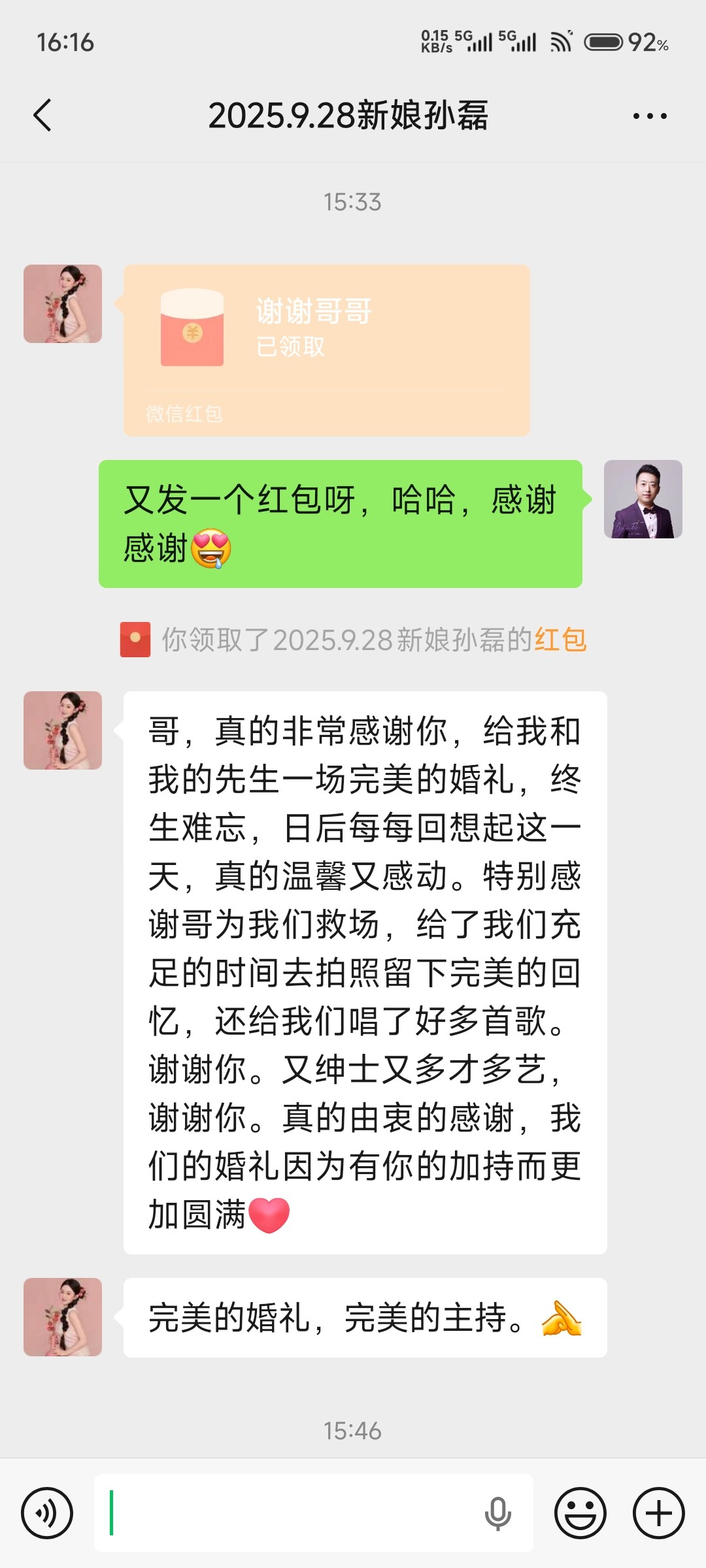The width and height of the screenshot is (706, 1568).
Task: Go back to the chat list
Action: point(43,116)
